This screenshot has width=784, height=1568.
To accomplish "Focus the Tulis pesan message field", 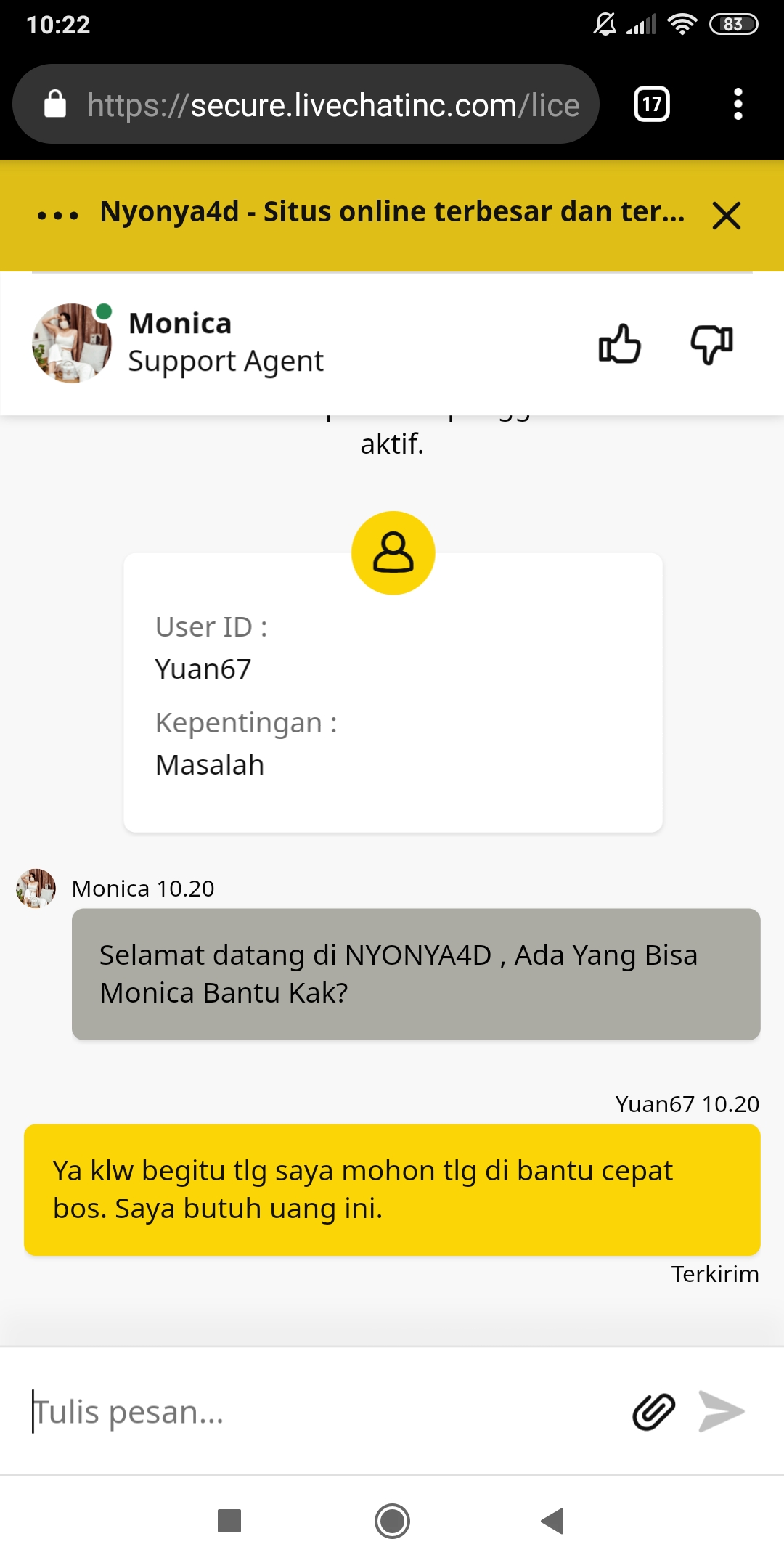I will click(x=319, y=1412).
